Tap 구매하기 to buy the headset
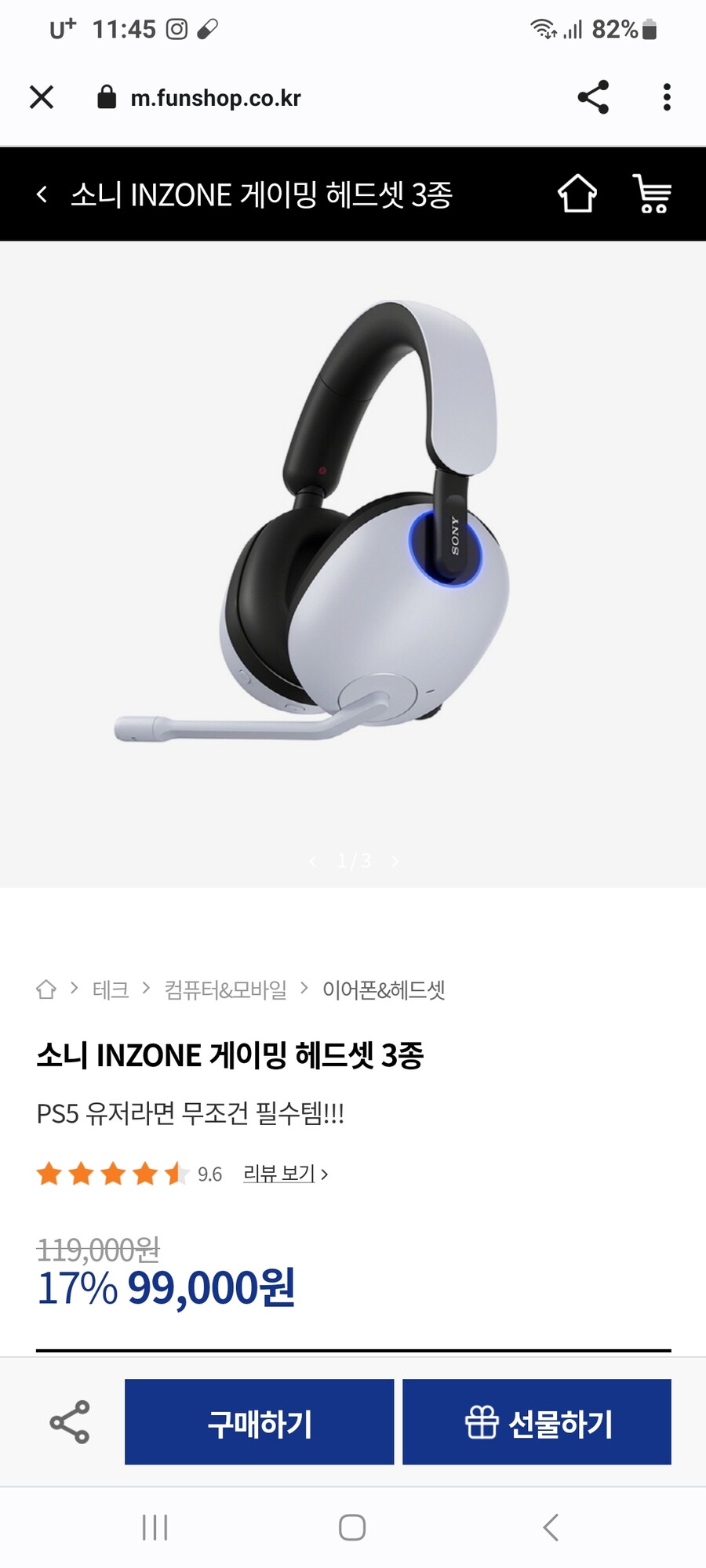The width and height of the screenshot is (706, 1568). coord(259,1422)
